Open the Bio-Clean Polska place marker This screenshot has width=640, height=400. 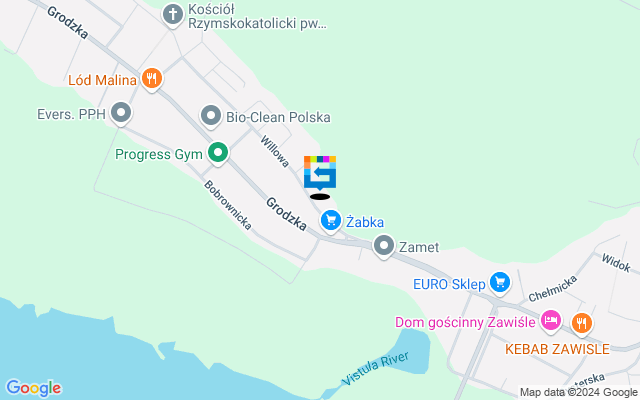point(211,117)
